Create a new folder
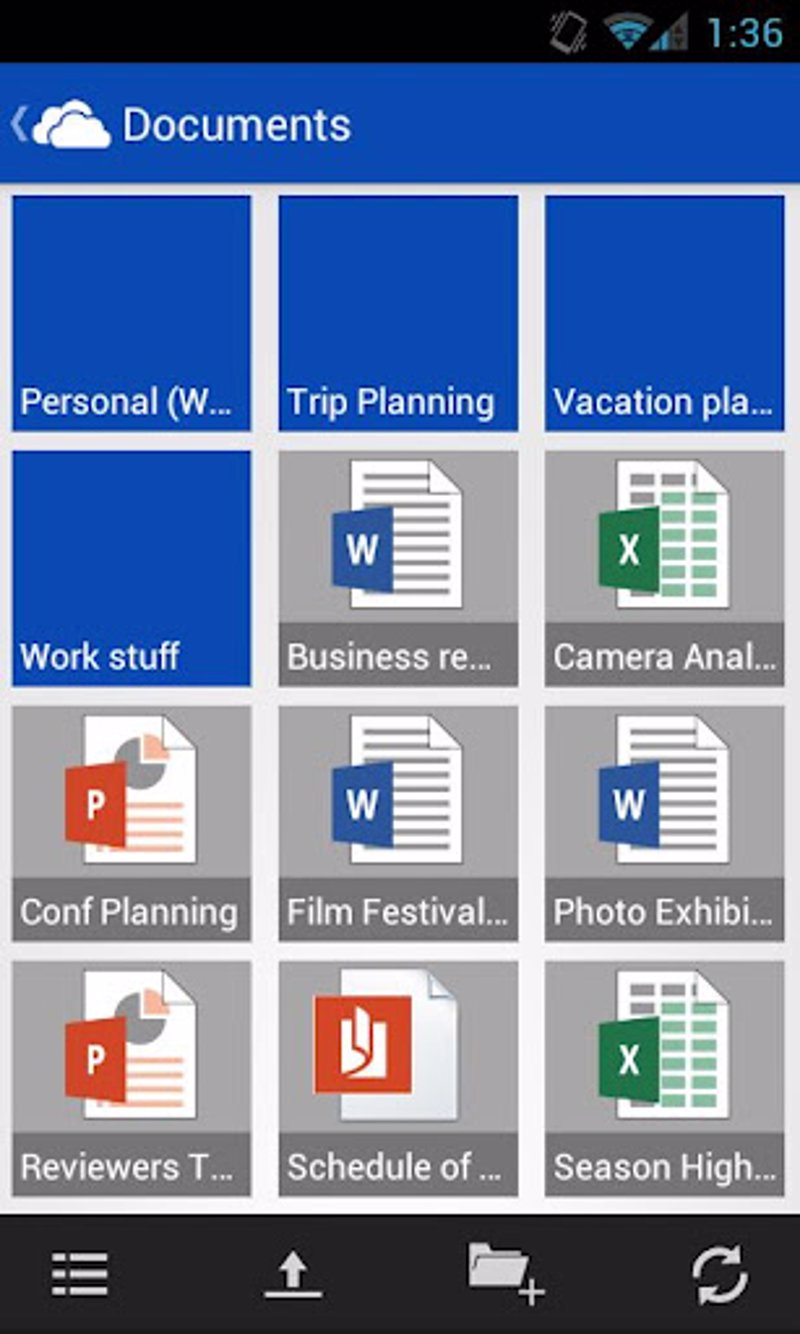This screenshot has height=1334, width=800. tap(505, 1272)
